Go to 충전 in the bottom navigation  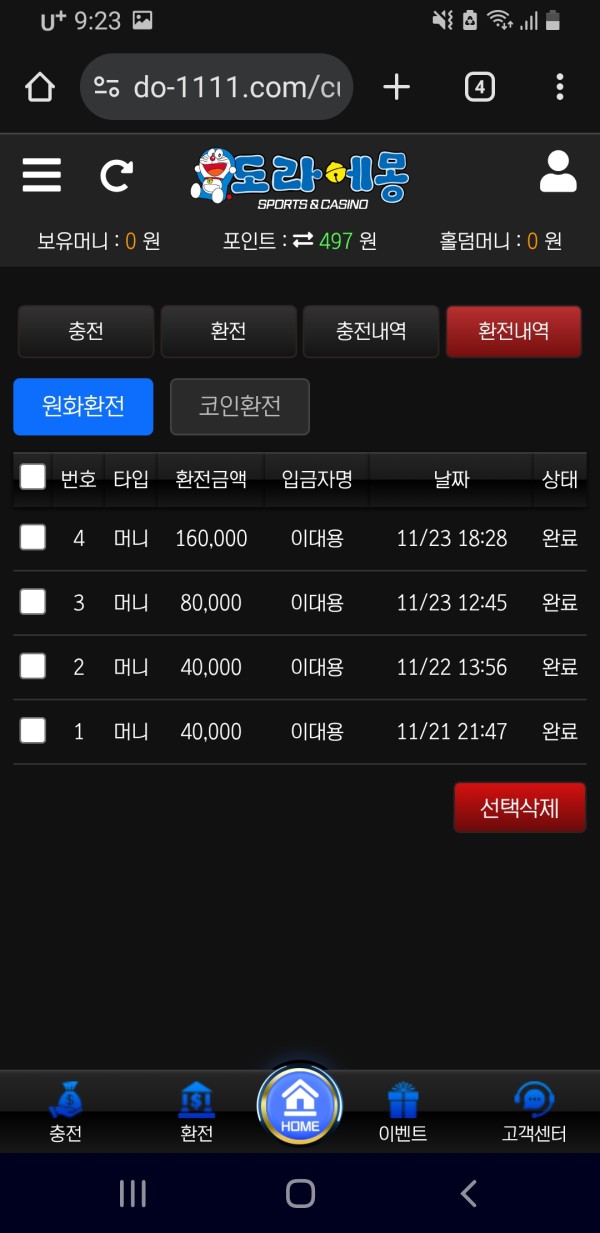coord(66,1112)
